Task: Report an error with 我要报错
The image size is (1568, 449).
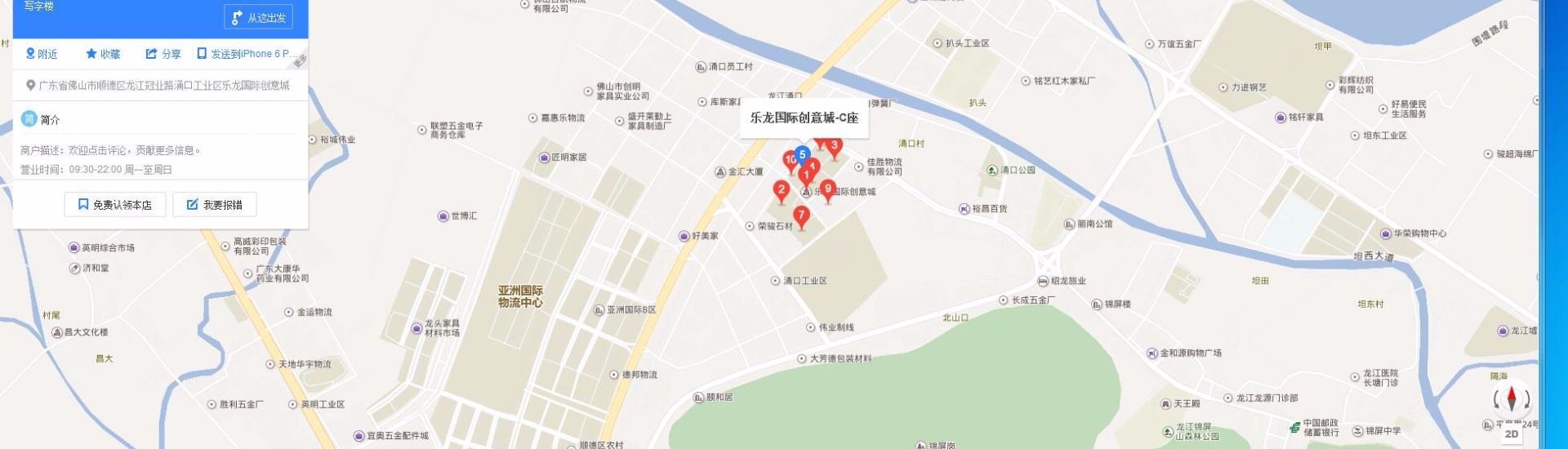Action: click(215, 204)
